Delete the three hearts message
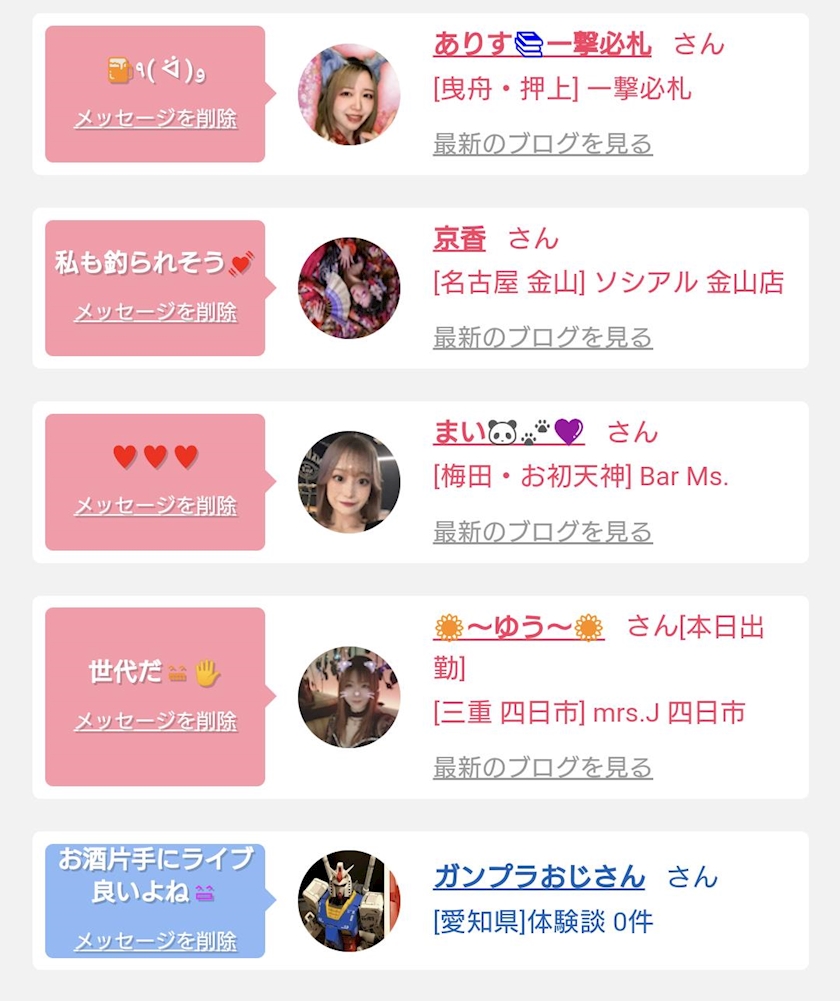Screen dimensions: 840x1001 click(x=155, y=507)
